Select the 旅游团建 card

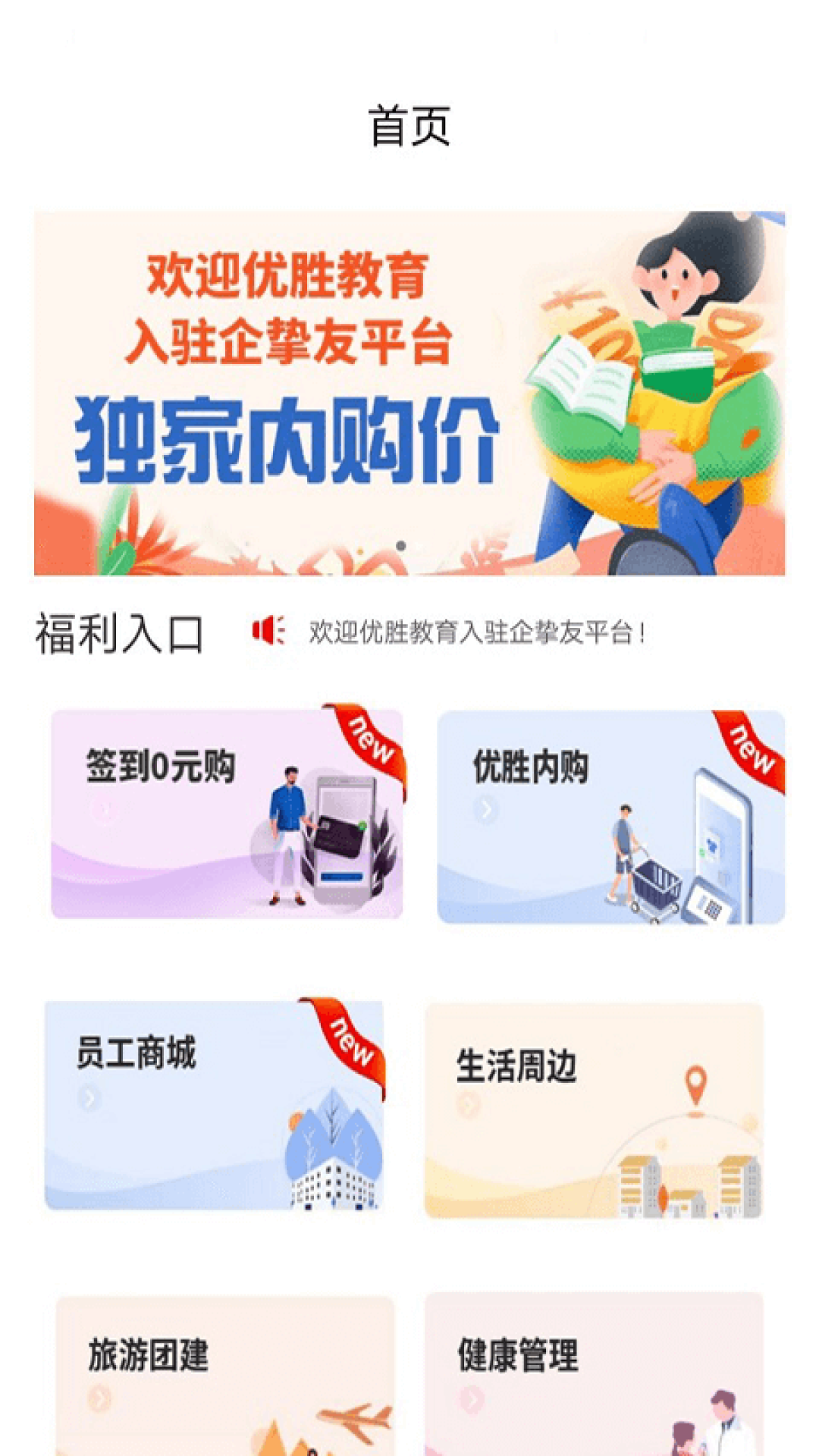point(225,1374)
